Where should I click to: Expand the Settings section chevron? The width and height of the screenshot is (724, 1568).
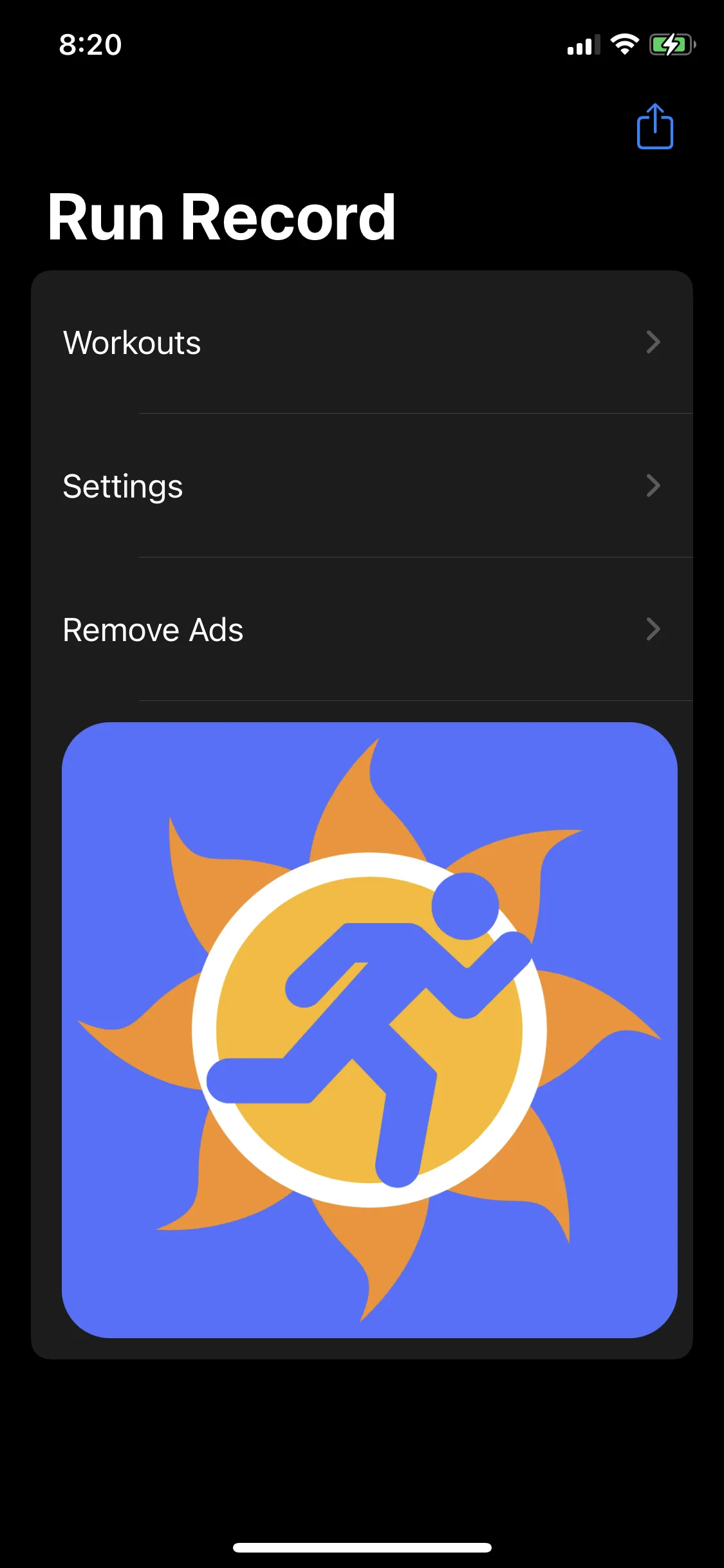coord(654,486)
